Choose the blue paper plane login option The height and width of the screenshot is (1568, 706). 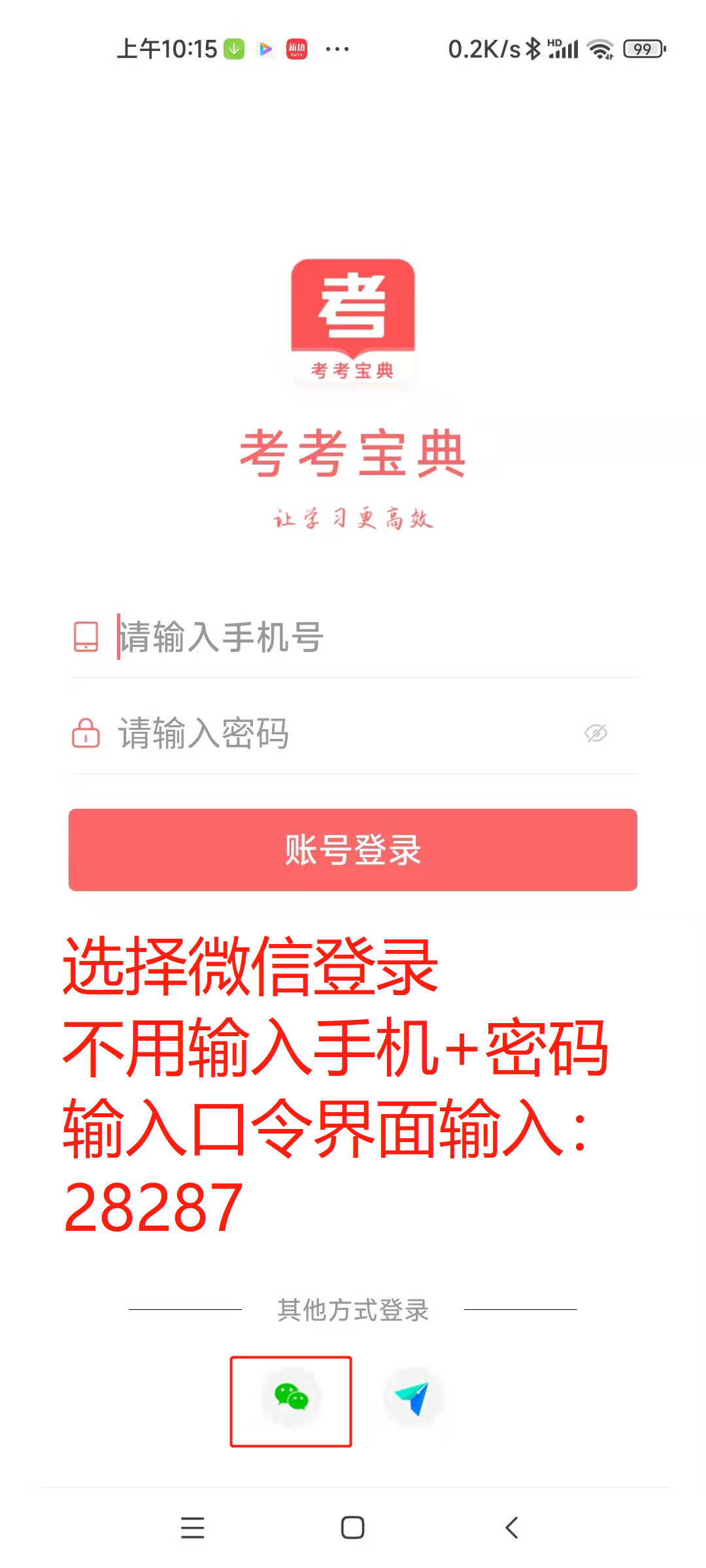point(413,1397)
